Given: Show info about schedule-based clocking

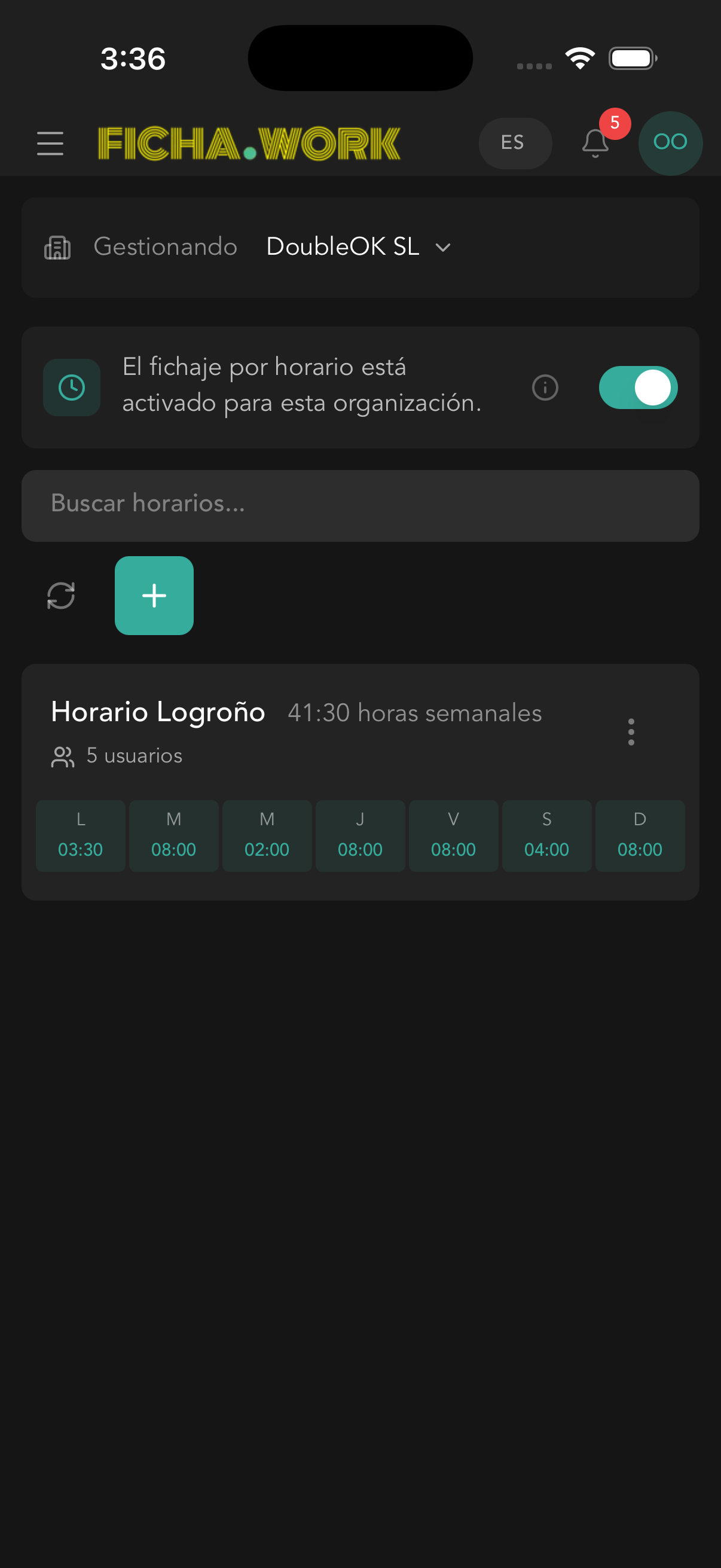Looking at the screenshot, I should point(545,388).
